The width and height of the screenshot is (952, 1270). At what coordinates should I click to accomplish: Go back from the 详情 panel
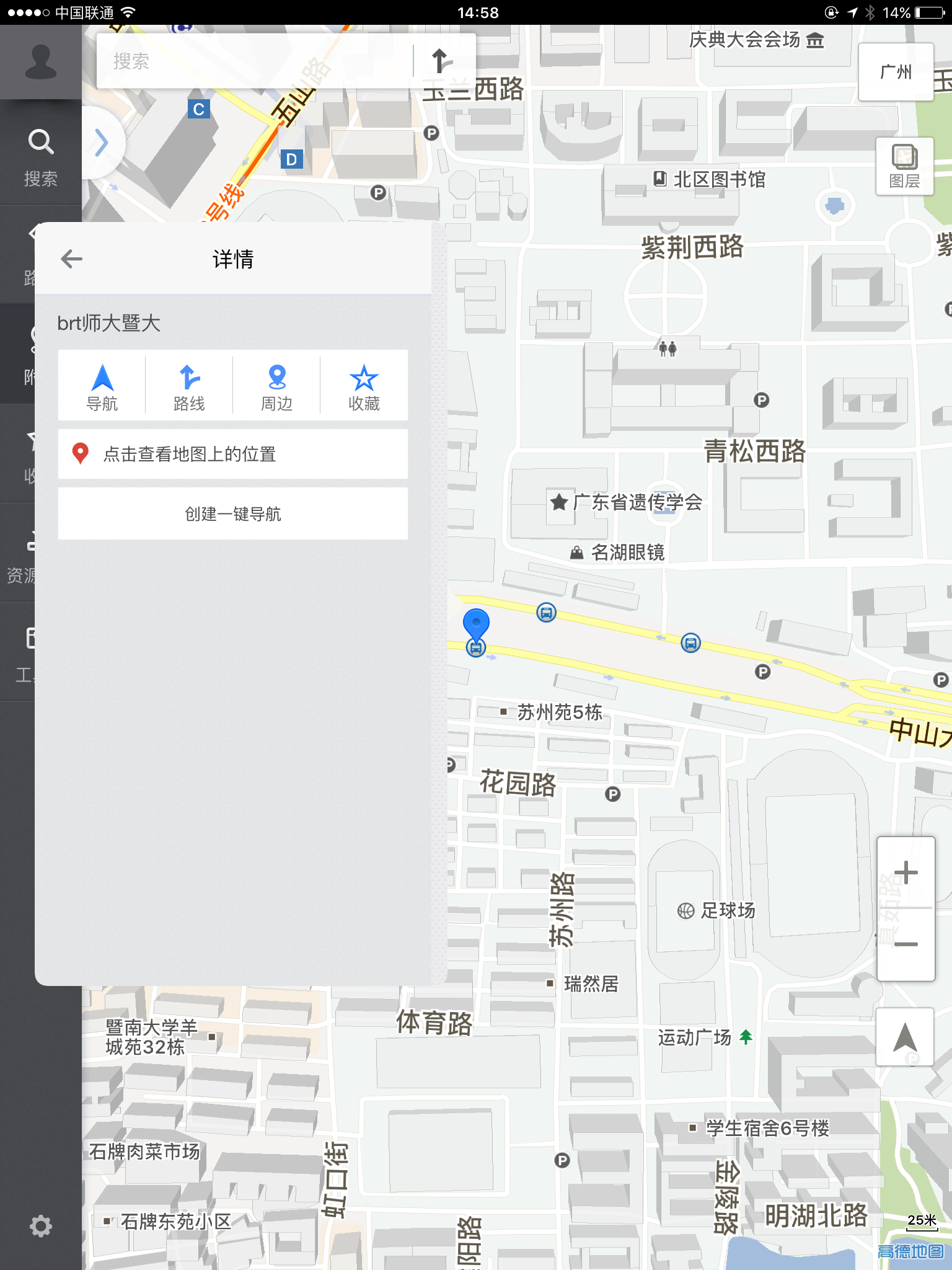[x=72, y=259]
